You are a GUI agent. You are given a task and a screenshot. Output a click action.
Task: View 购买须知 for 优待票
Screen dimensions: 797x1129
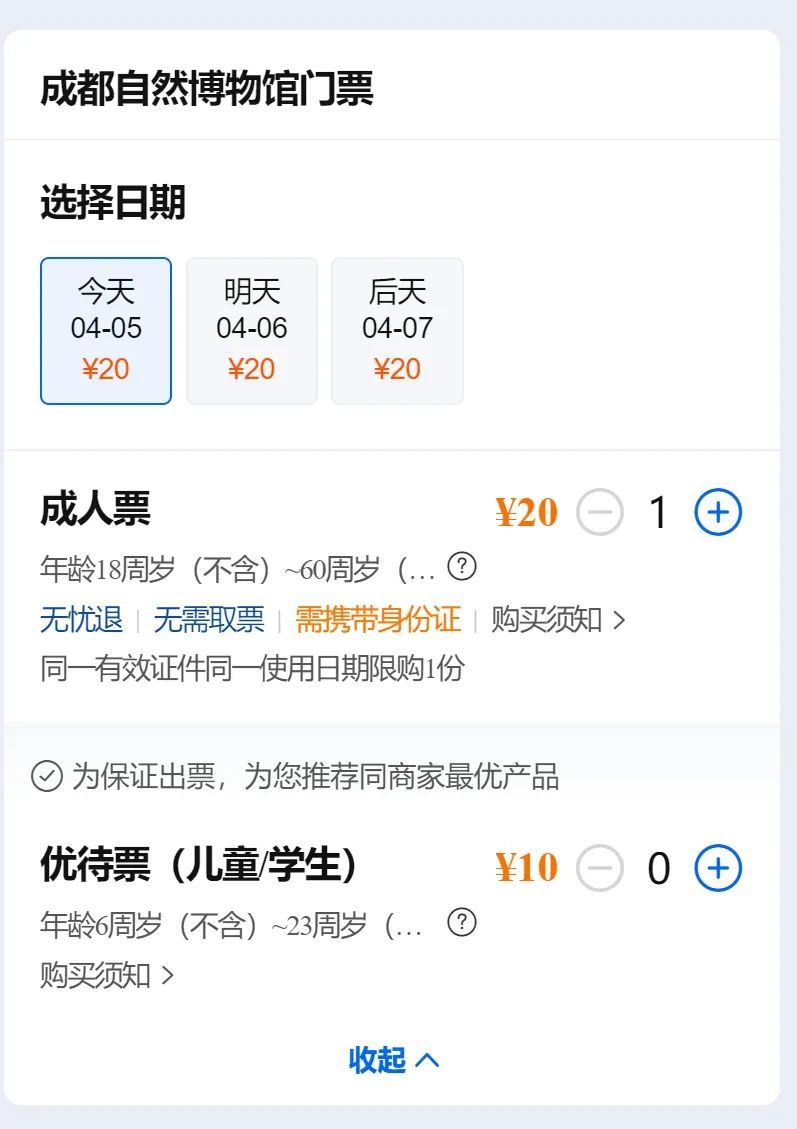pos(107,975)
